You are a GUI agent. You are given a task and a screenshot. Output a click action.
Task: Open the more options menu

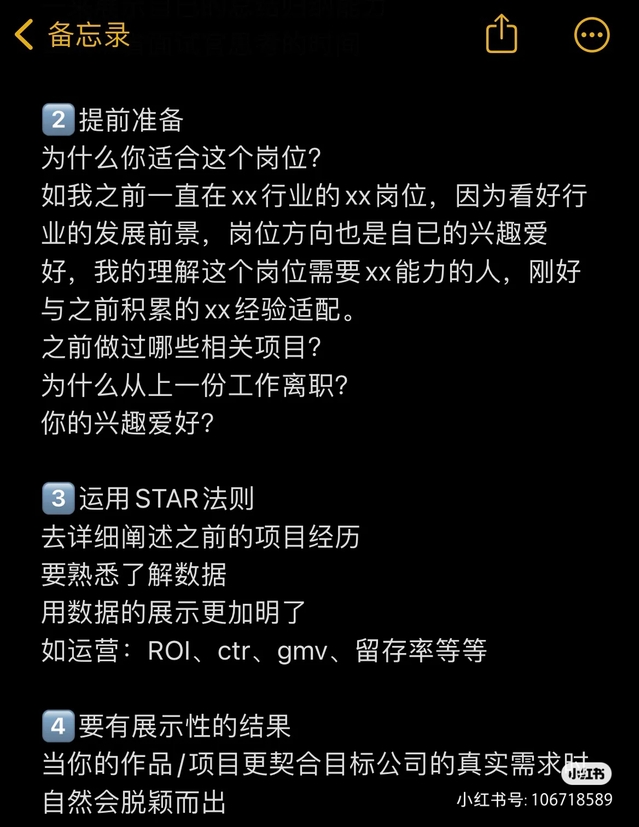click(592, 35)
